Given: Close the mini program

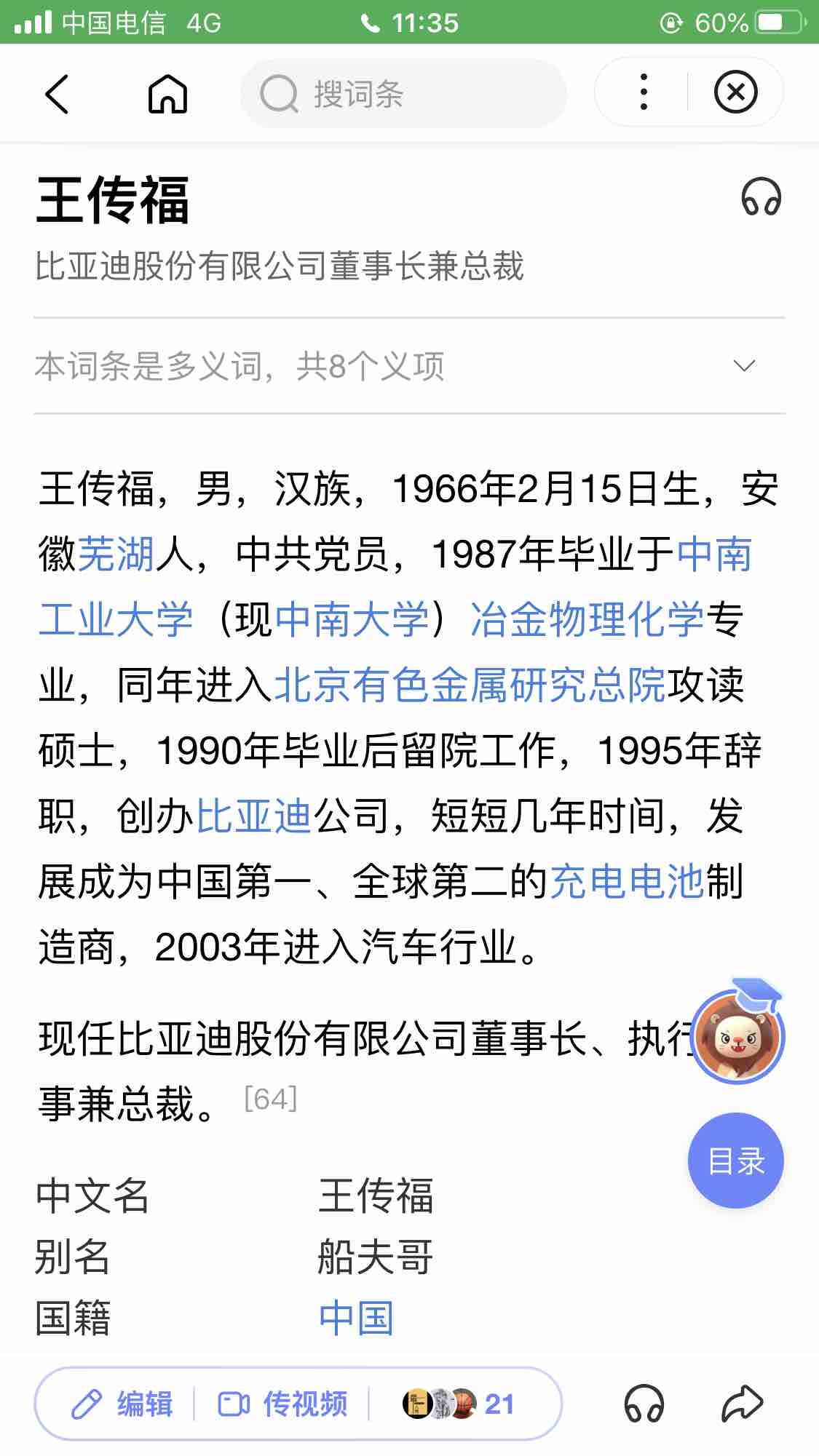Looking at the screenshot, I should point(735,92).
